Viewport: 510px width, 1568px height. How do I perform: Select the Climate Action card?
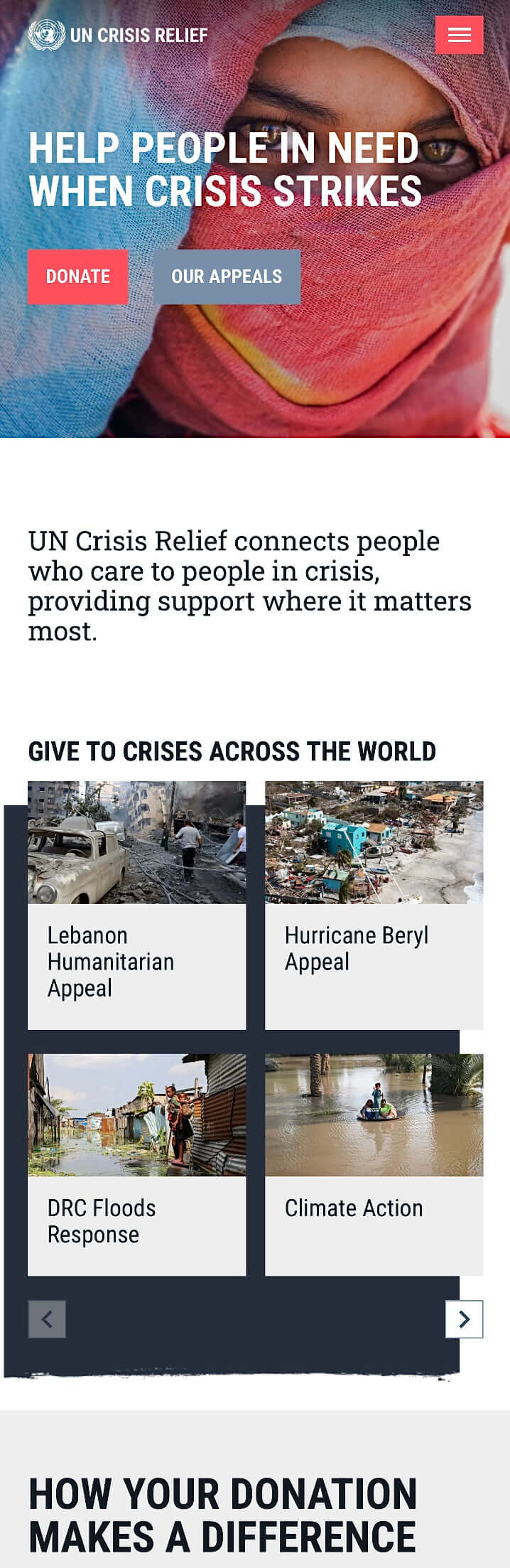click(x=374, y=1164)
